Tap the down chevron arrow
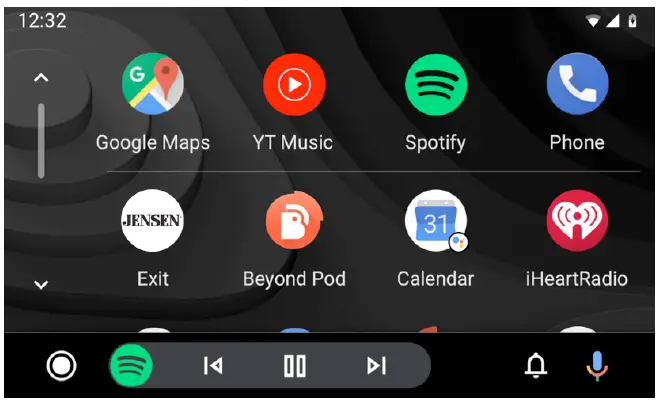 coord(41,285)
